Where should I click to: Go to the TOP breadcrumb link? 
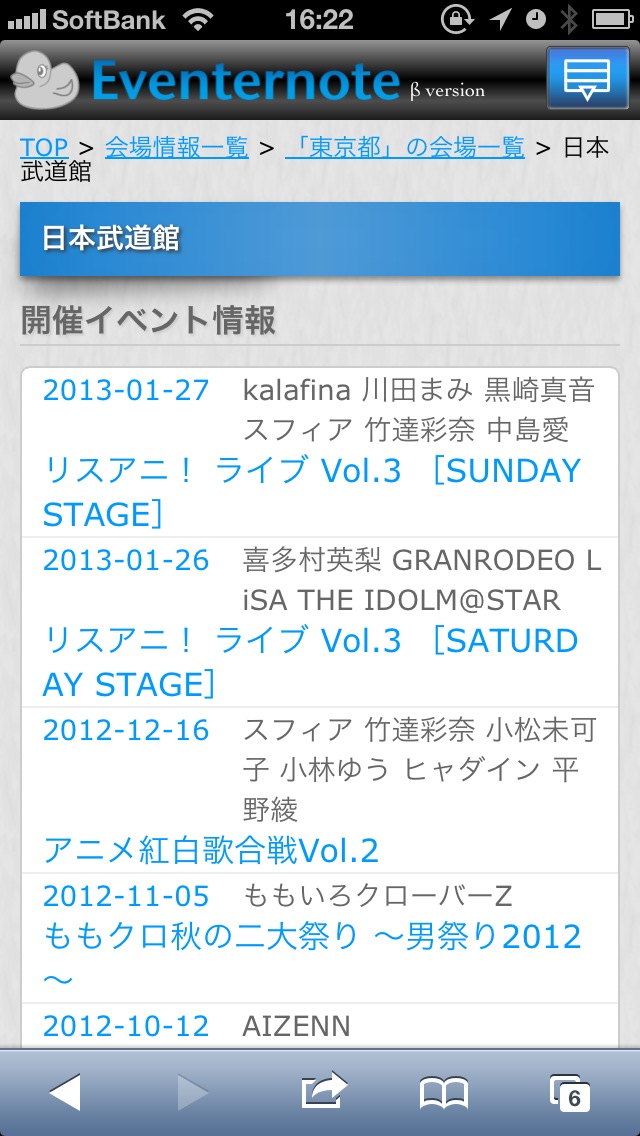click(44, 148)
